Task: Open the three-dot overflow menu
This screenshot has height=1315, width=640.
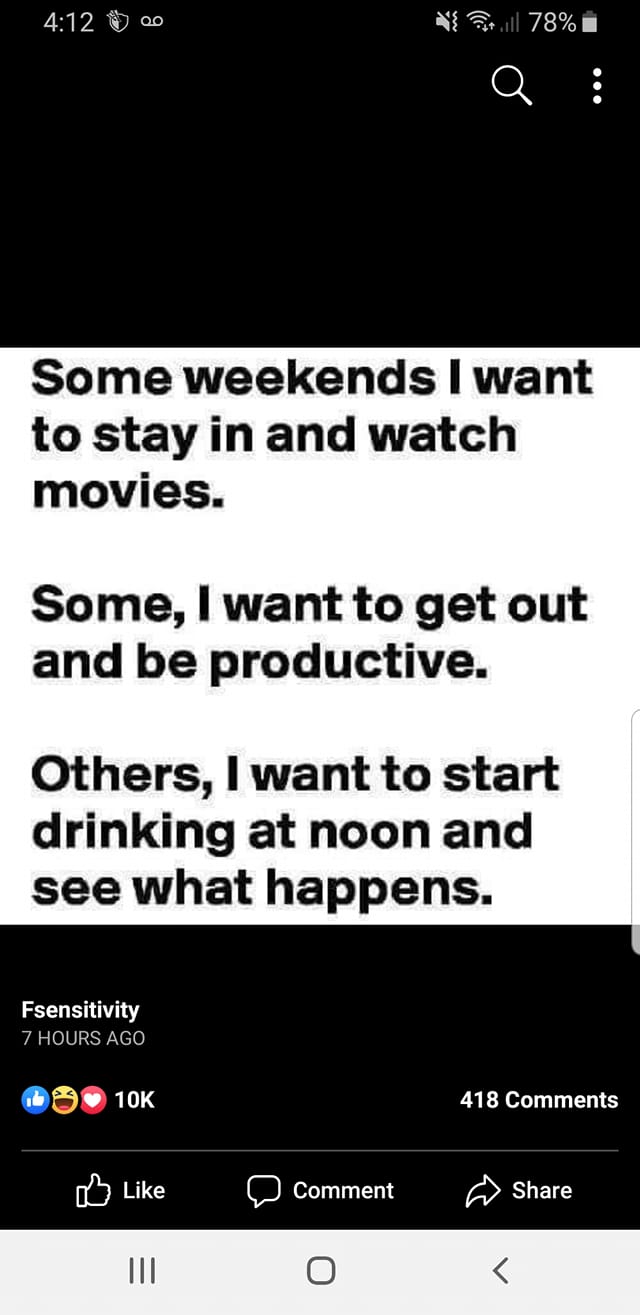Action: point(597,87)
